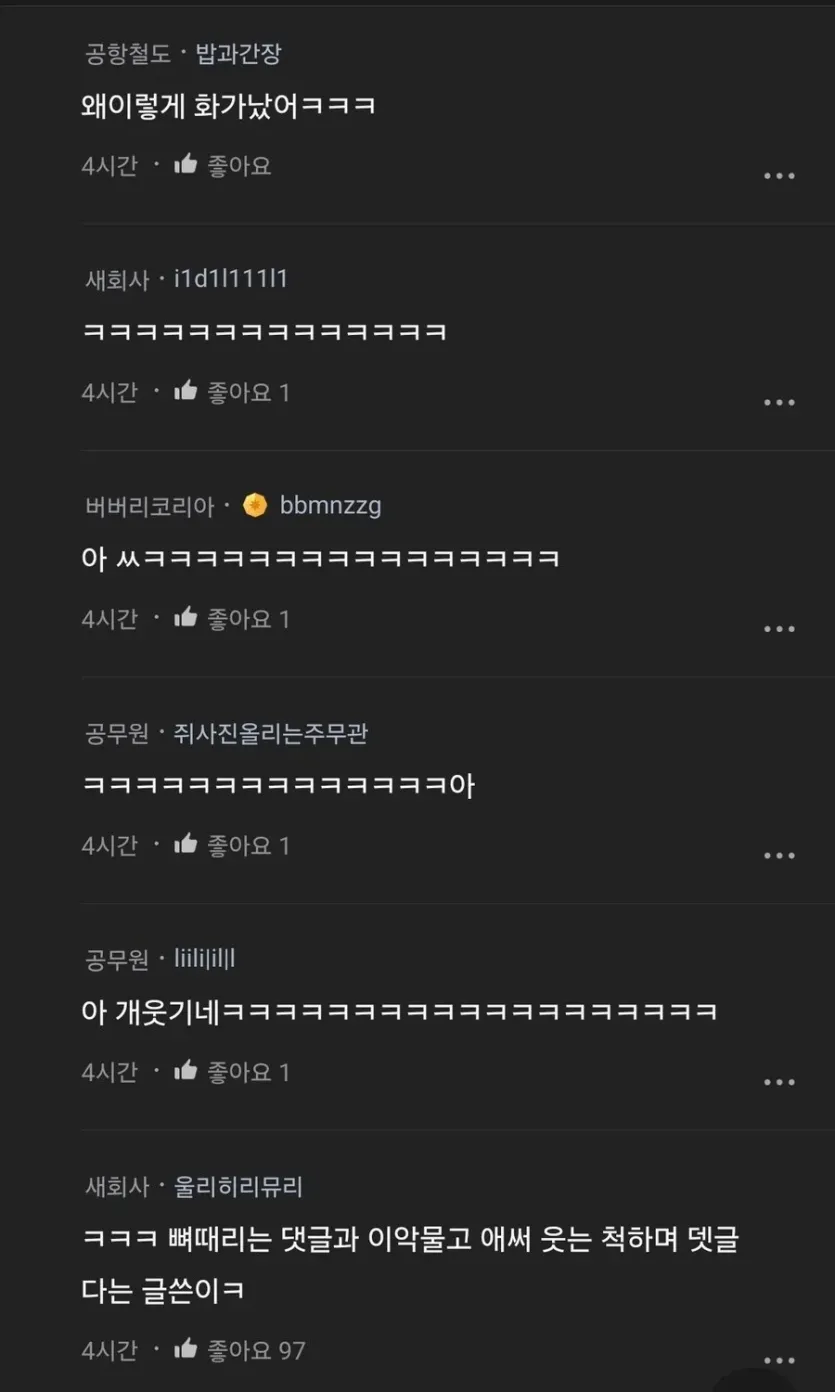The width and height of the screenshot is (835, 1392).
Task: Like the comment starting with 아 개웃기네
Action: click(186, 1072)
